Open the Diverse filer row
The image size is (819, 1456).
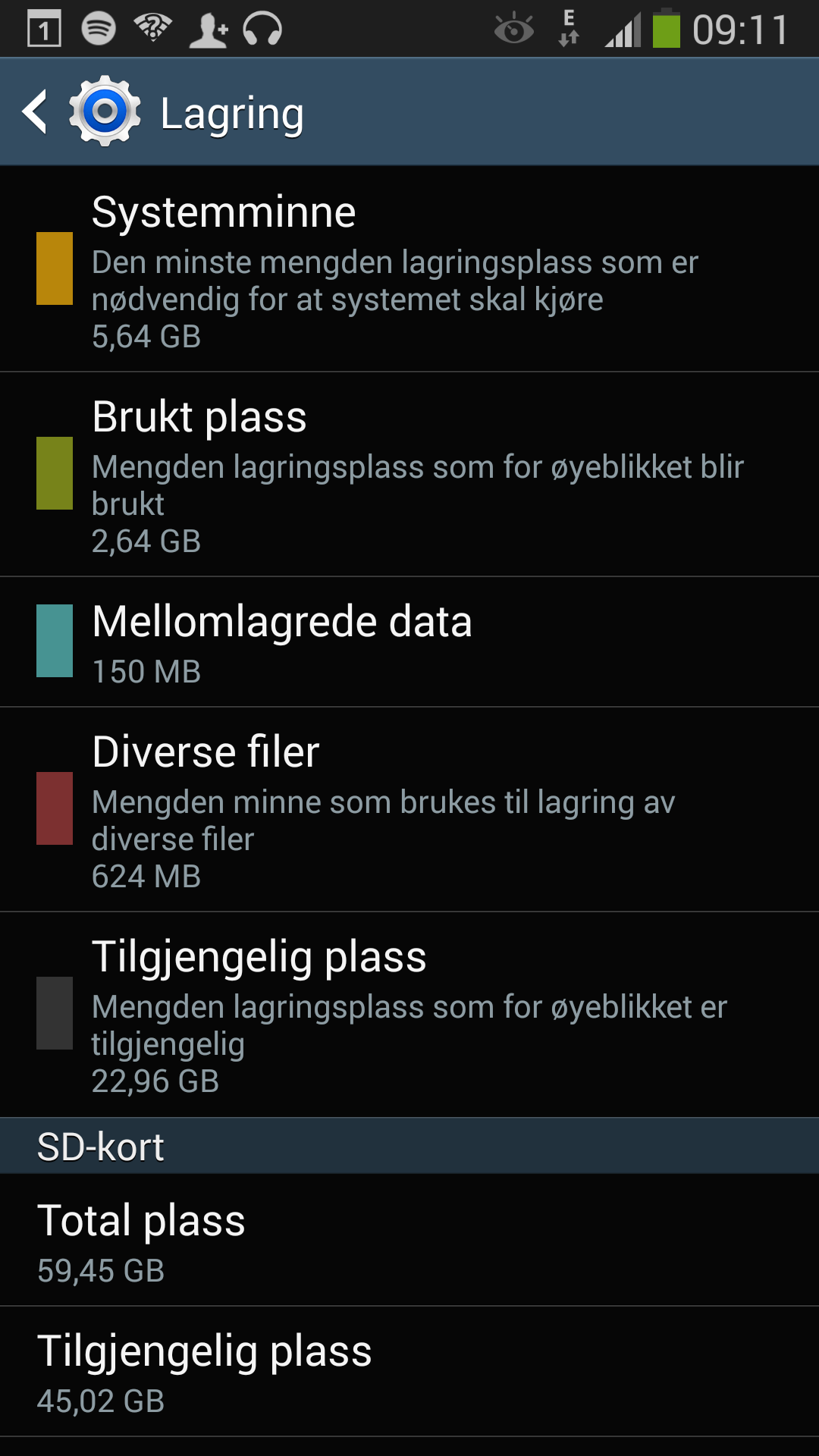(409, 810)
